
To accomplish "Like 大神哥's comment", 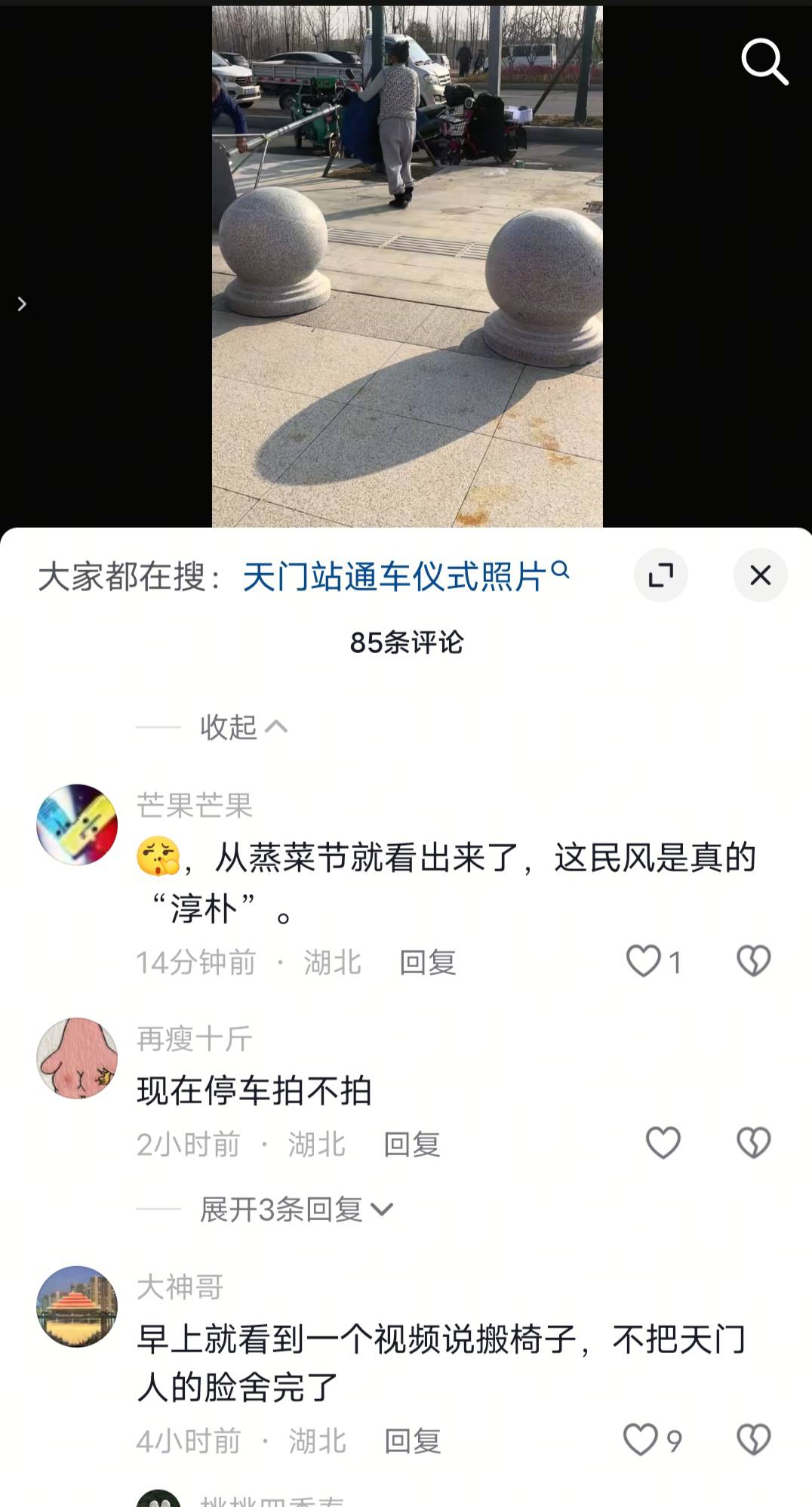I will tap(641, 1440).
